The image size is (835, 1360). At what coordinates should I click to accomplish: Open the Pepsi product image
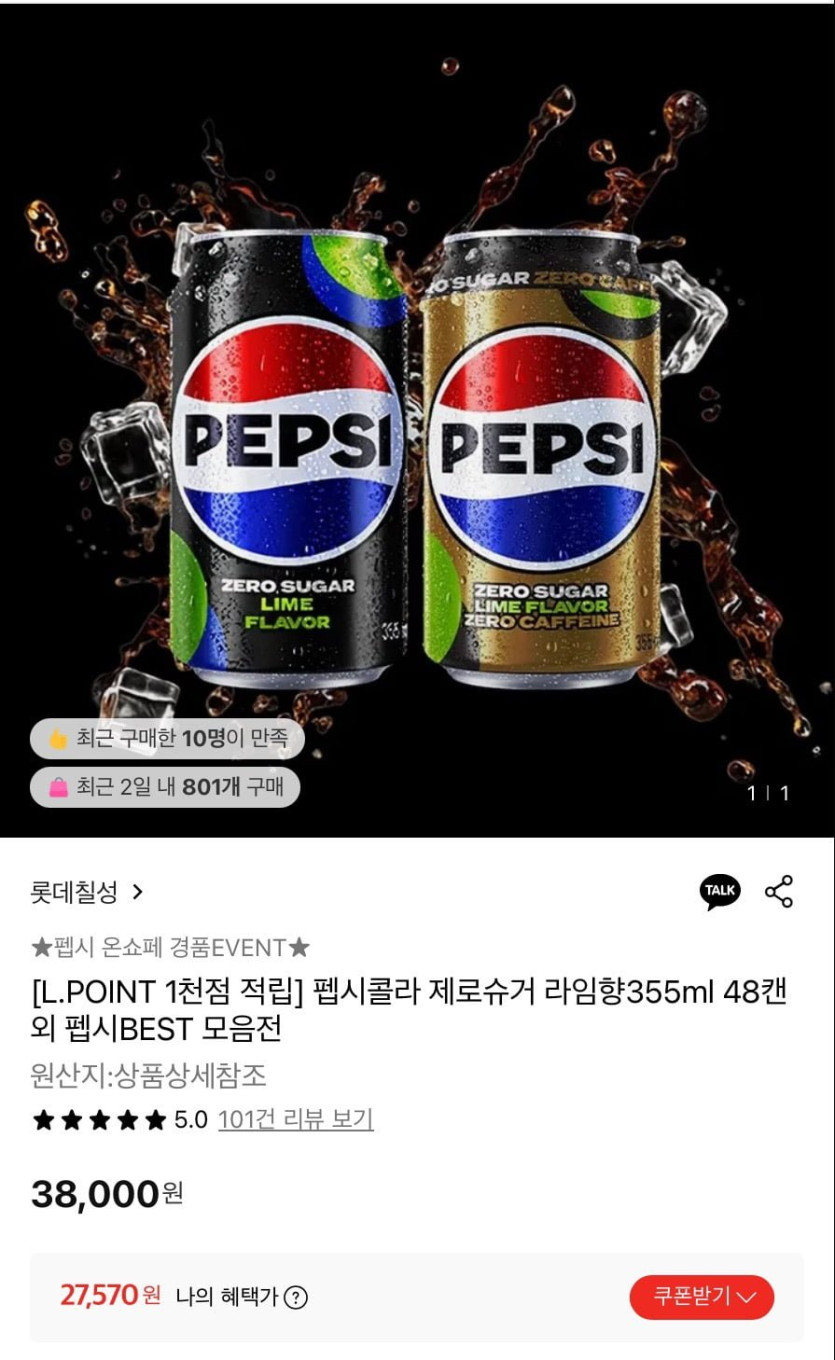pyautogui.click(x=417, y=420)
